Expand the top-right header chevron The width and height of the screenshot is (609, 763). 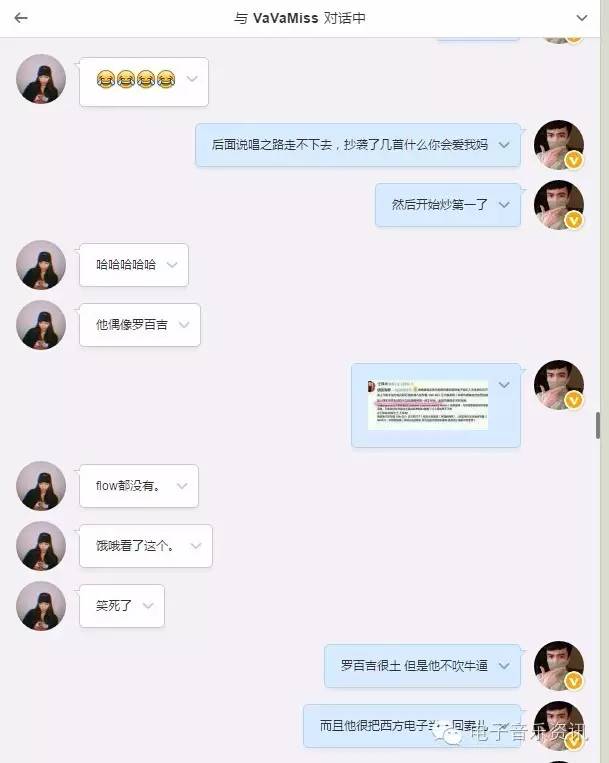[x=582, y=18]
